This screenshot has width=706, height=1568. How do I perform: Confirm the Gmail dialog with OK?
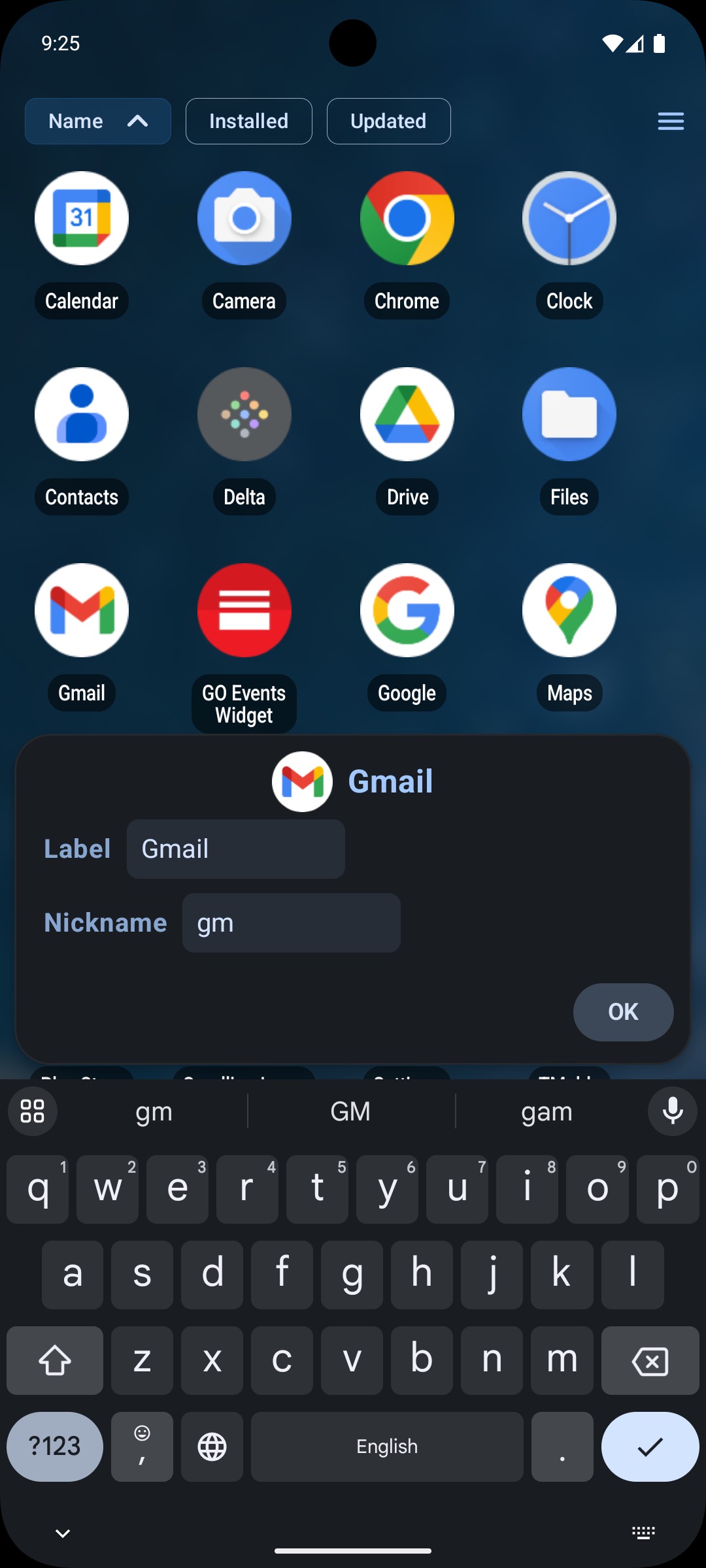click(x=623, y=1012)
